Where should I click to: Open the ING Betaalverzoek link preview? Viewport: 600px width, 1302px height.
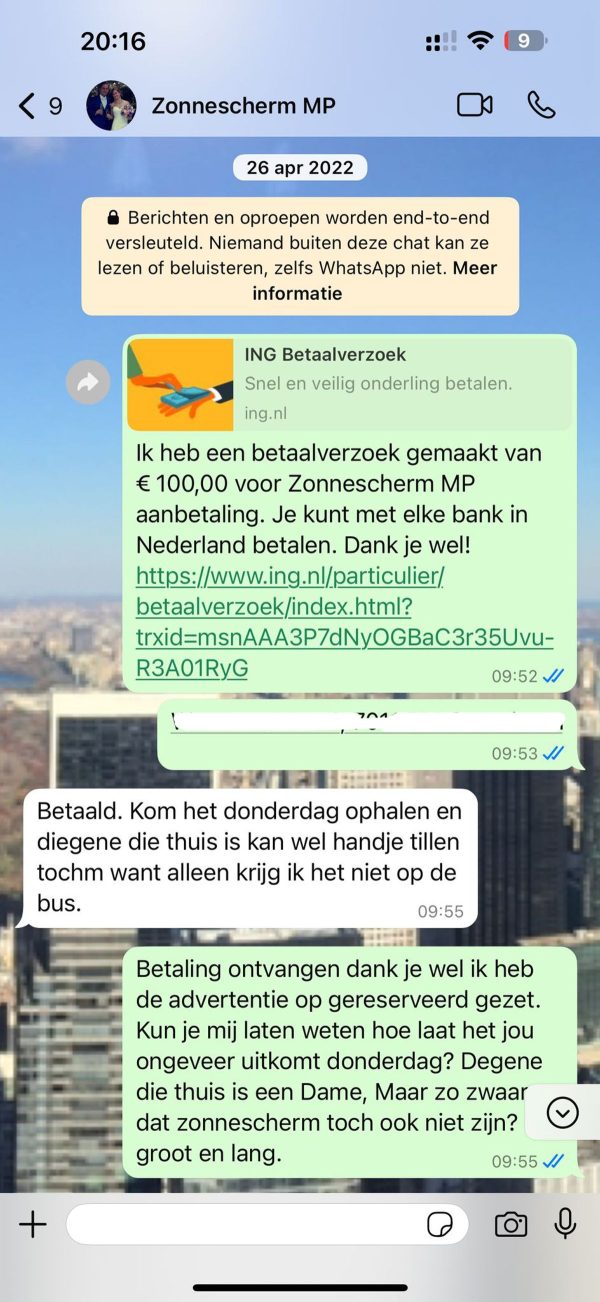click(x=350, y=384)
